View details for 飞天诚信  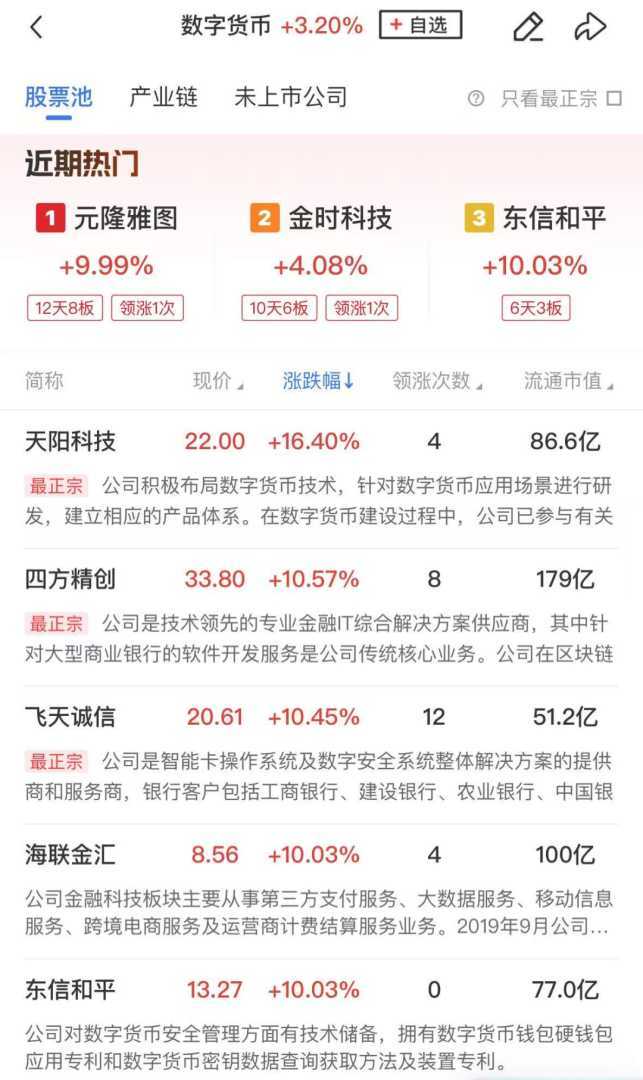point(70,717)
